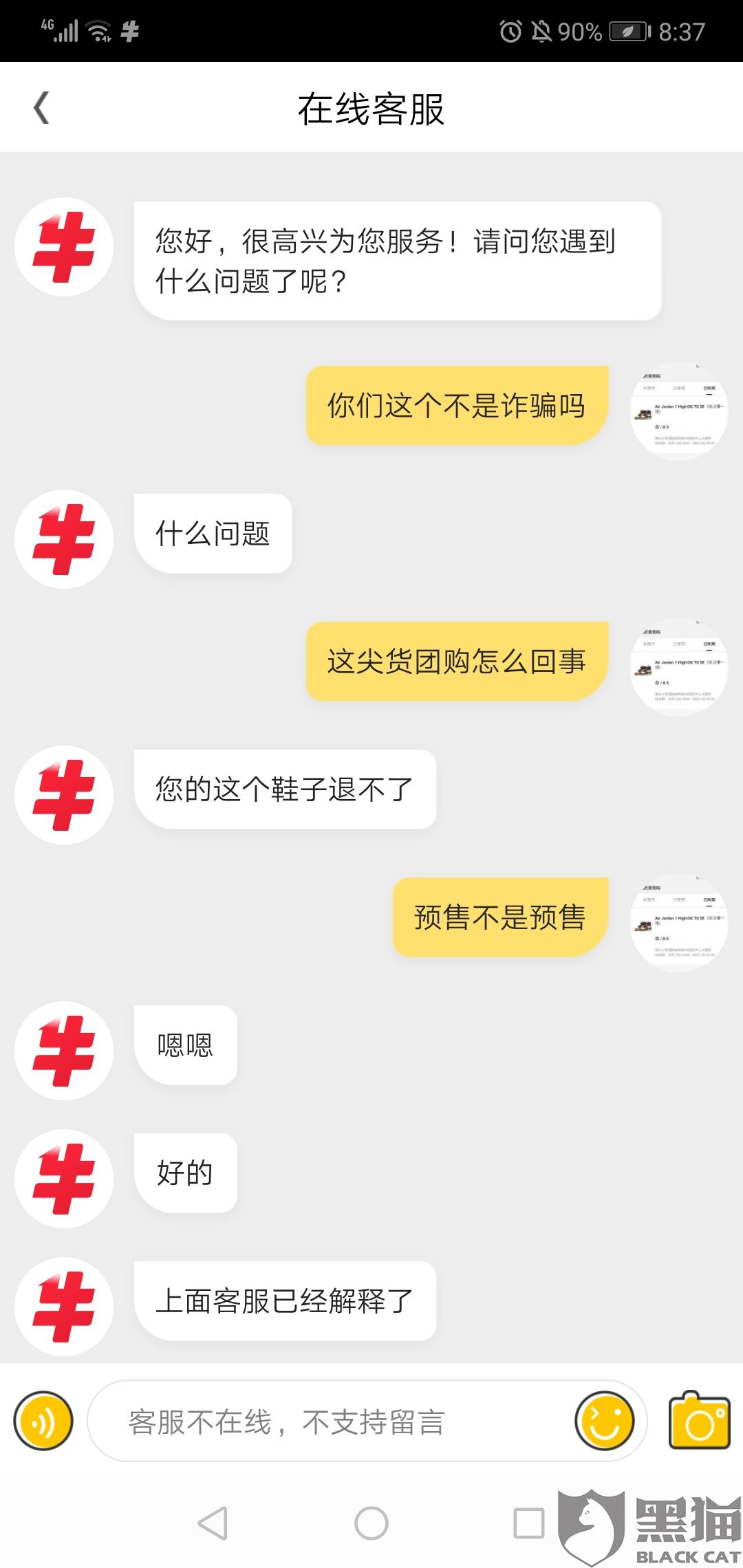Open the camera to send a photo
This screenshot has height=1568, width=743.
tap(700, 1420)
